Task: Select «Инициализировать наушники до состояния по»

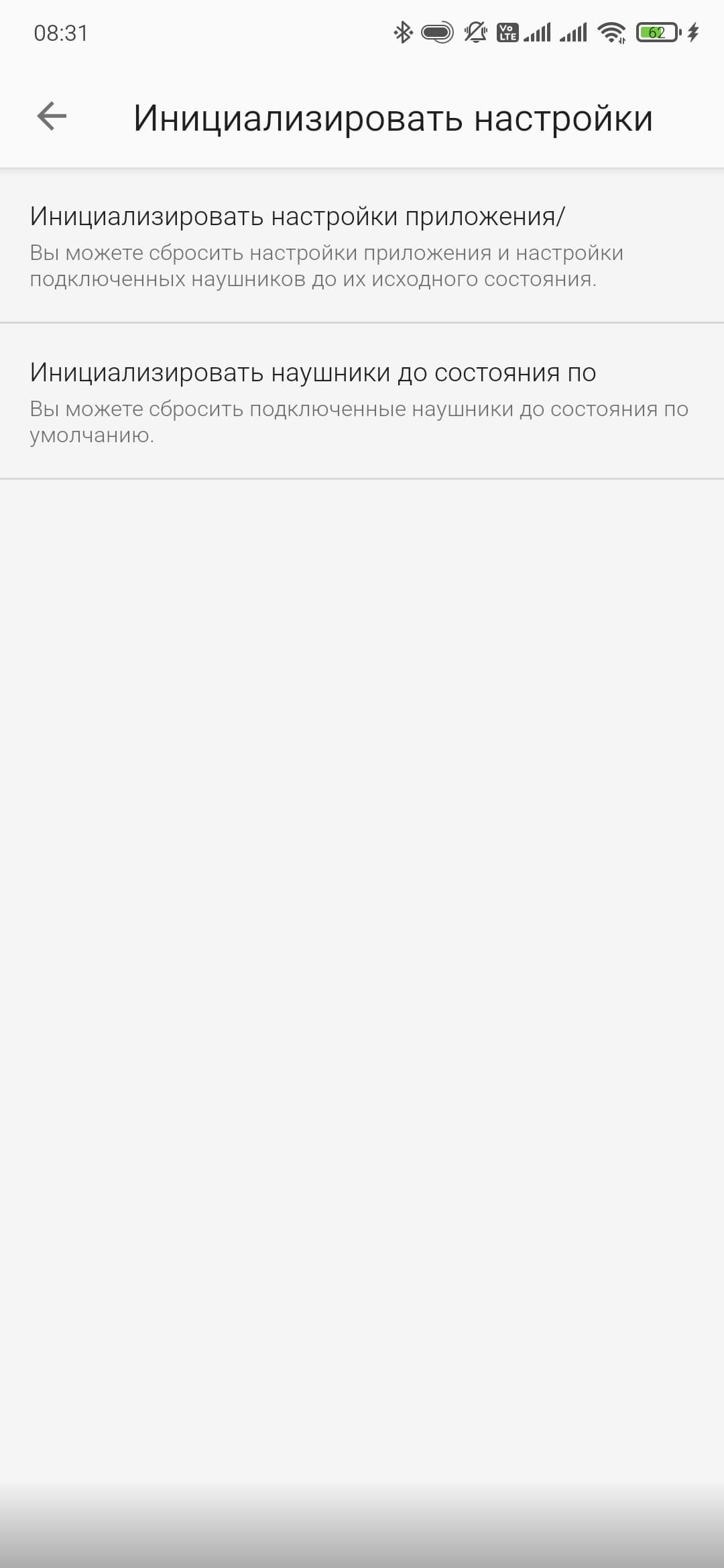Action: click(362, 401)
